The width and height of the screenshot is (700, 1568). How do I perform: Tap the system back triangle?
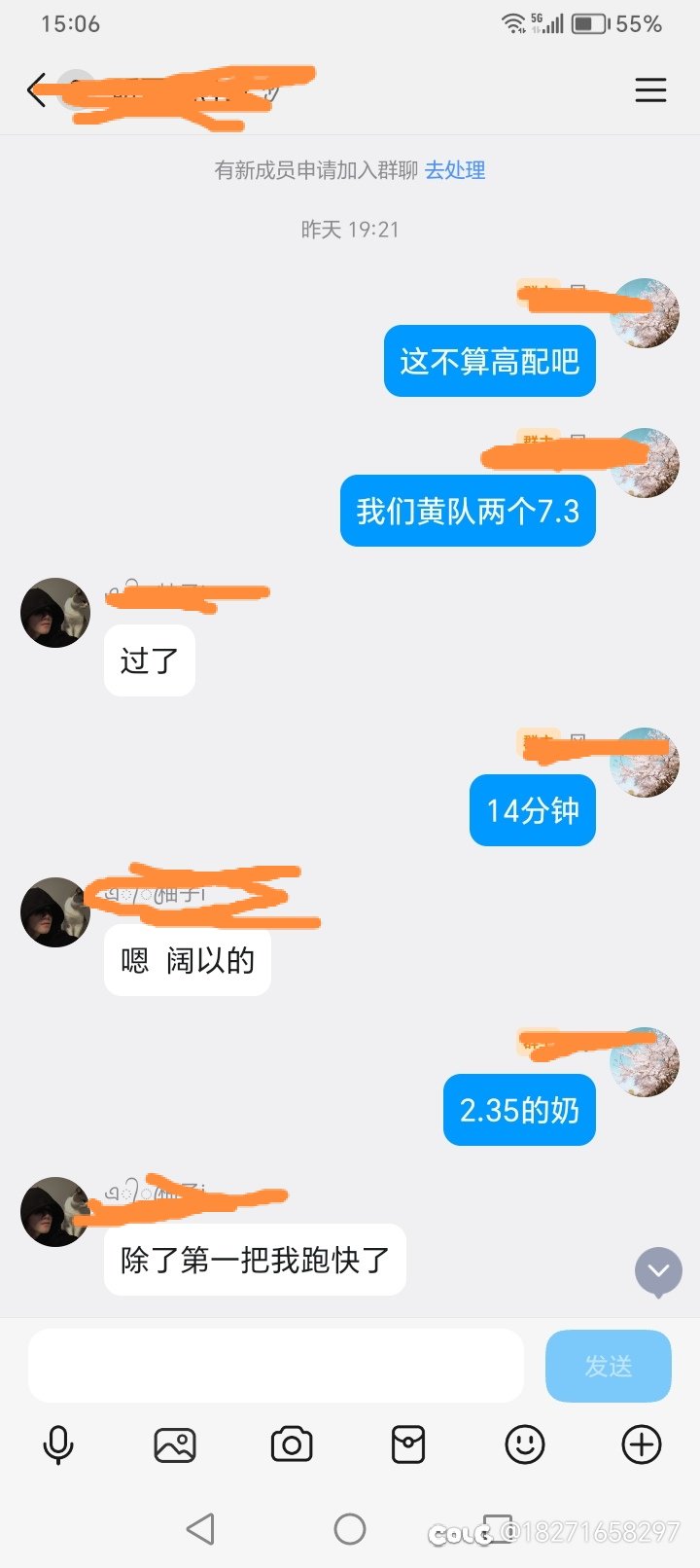click(200, 1529)
